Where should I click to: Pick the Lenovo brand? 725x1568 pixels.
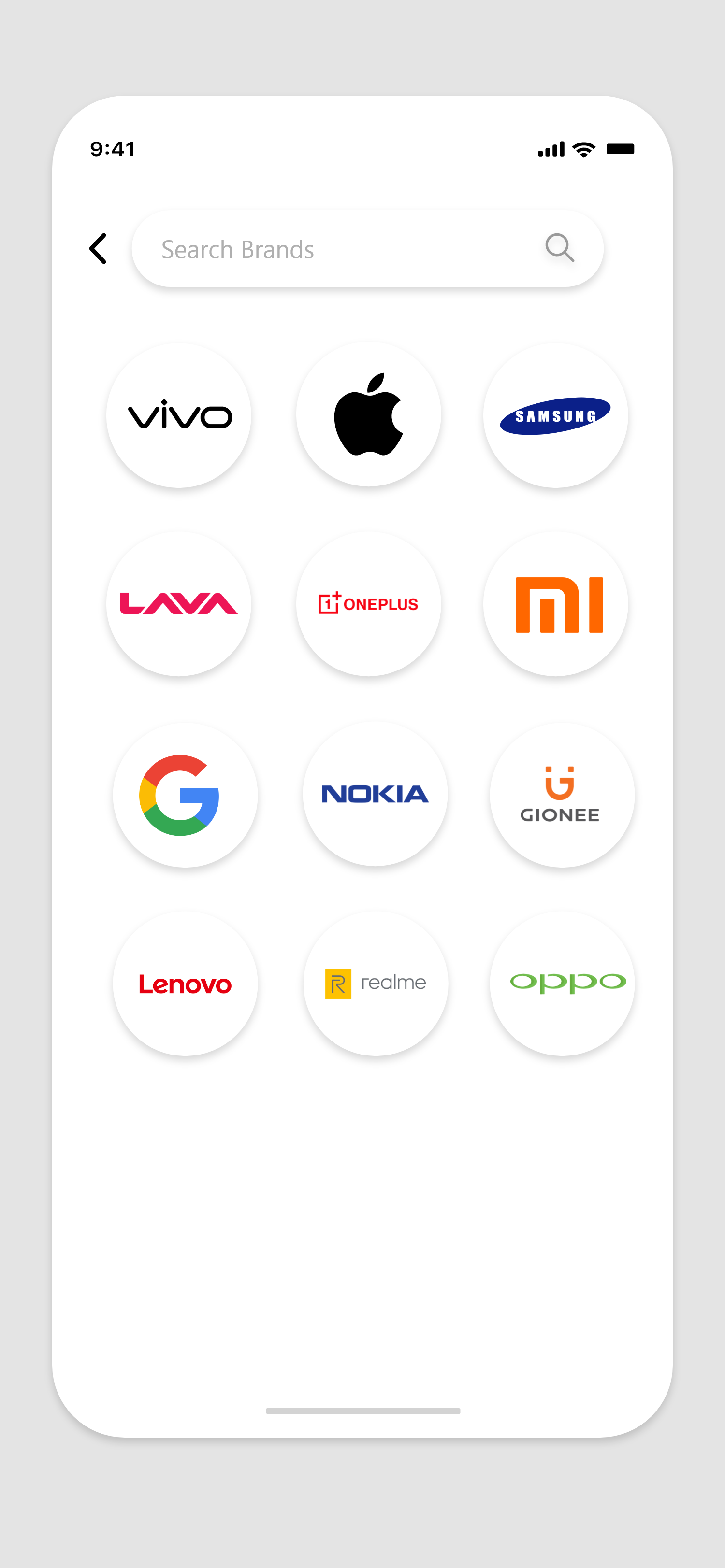tap(185, 984)
